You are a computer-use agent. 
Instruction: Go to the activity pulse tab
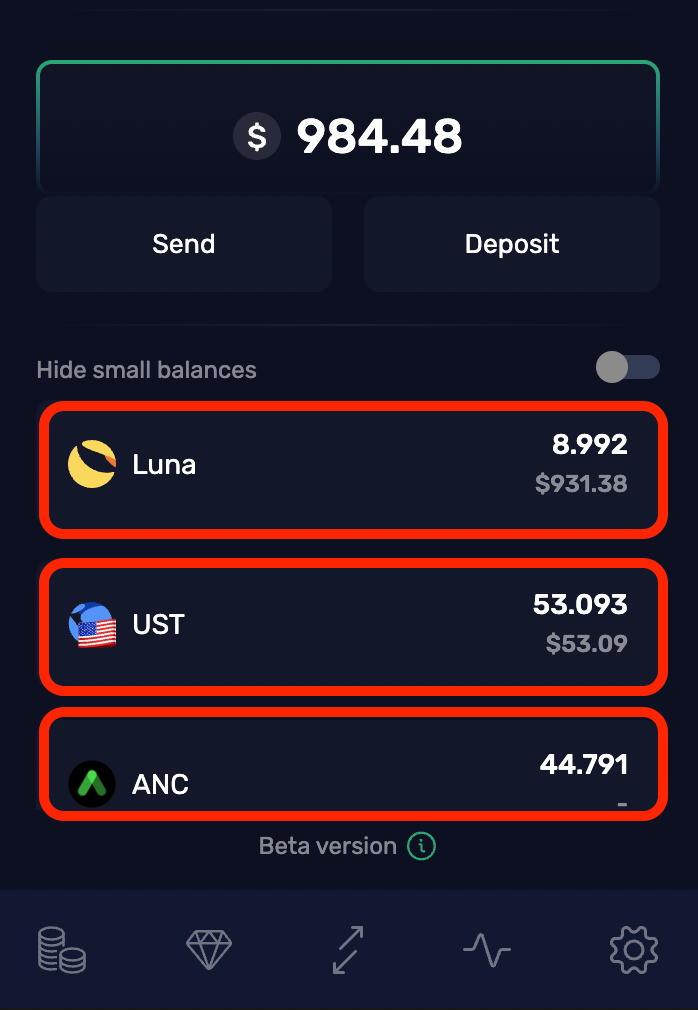487,950
